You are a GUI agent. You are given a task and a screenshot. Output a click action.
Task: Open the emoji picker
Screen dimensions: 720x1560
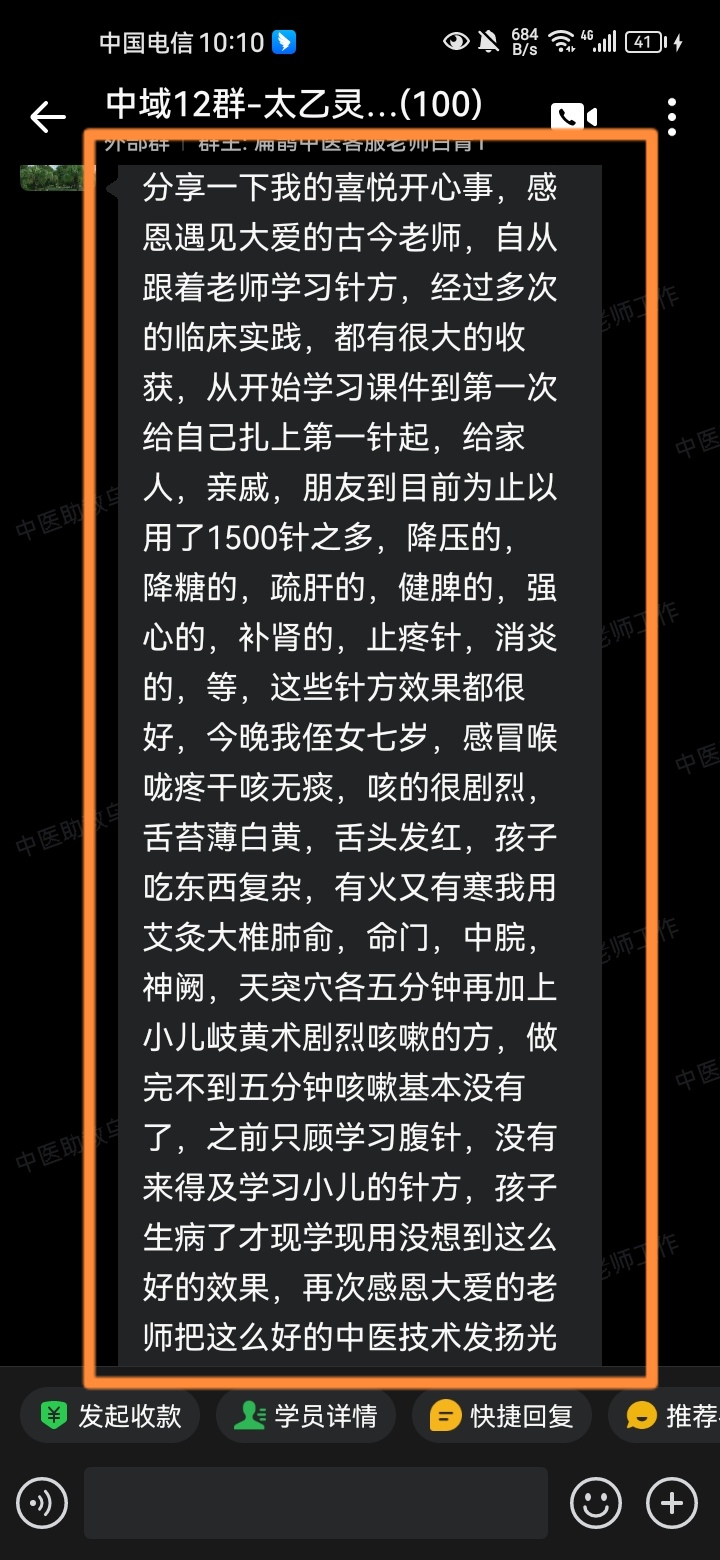(x=596, y=1502)
